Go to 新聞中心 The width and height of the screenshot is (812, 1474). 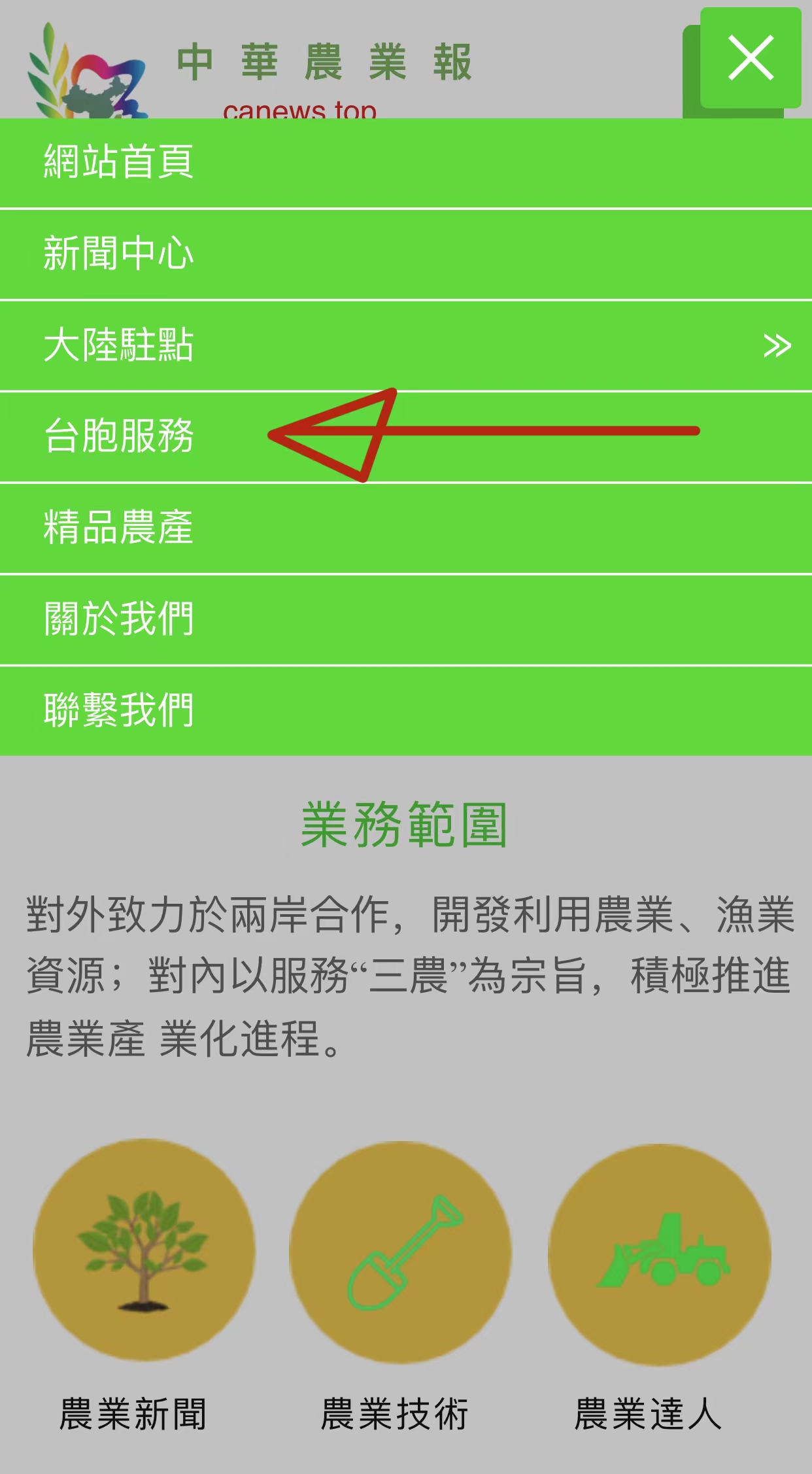point(406,254)
